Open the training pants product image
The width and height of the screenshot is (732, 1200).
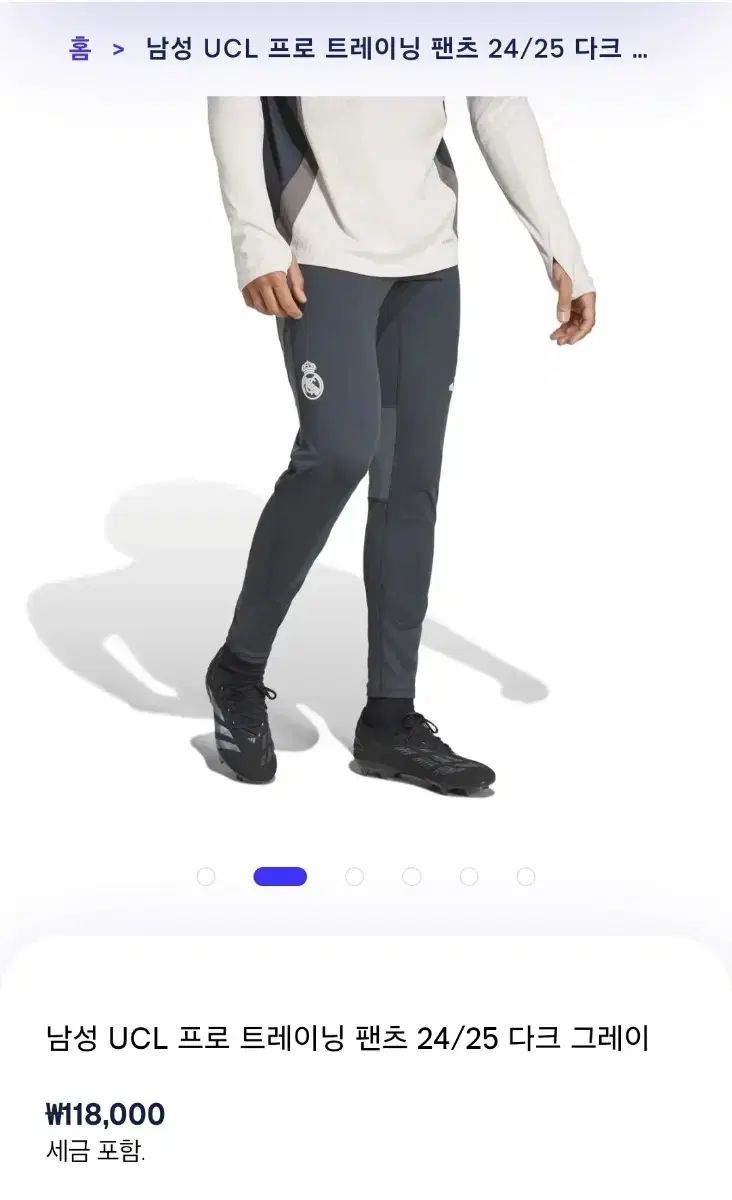(366, 450)
